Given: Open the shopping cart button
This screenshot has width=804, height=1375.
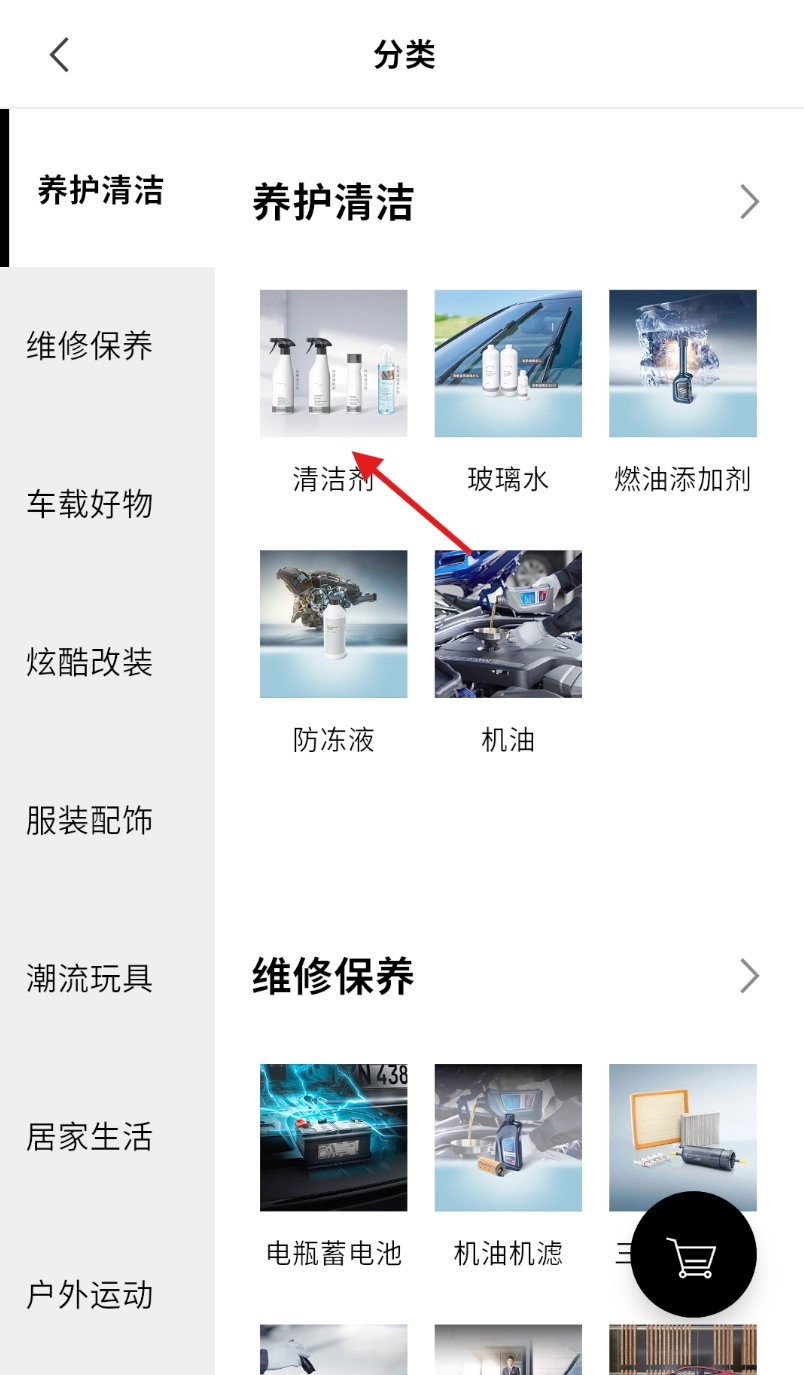Looking at the screenshot, I should click(x=693, y=1254).
